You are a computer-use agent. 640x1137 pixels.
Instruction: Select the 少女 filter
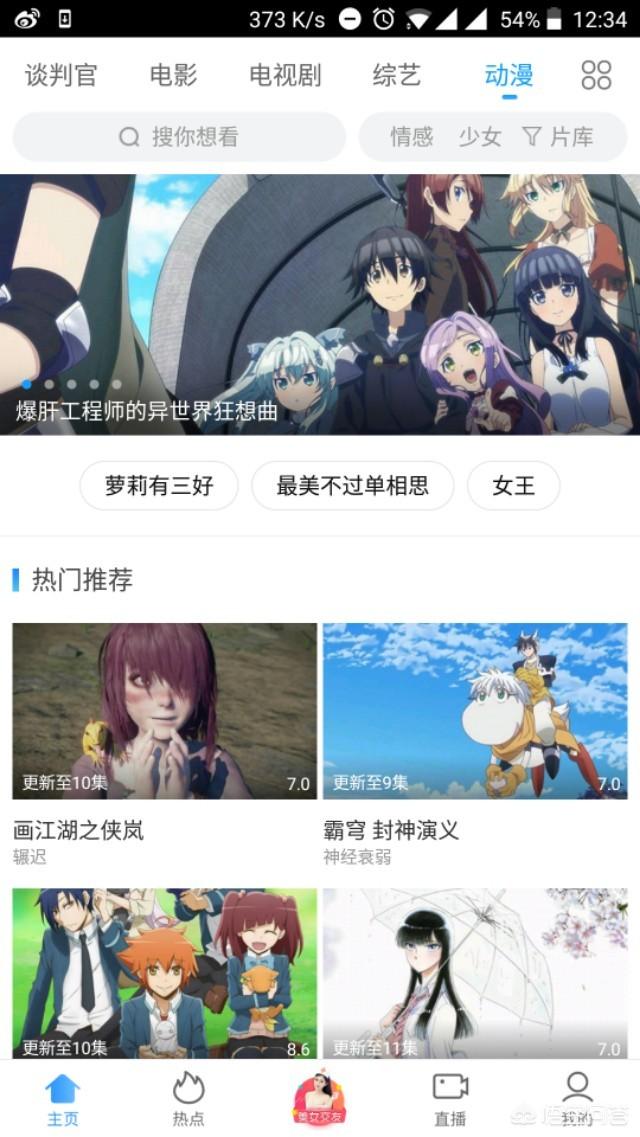479,136
